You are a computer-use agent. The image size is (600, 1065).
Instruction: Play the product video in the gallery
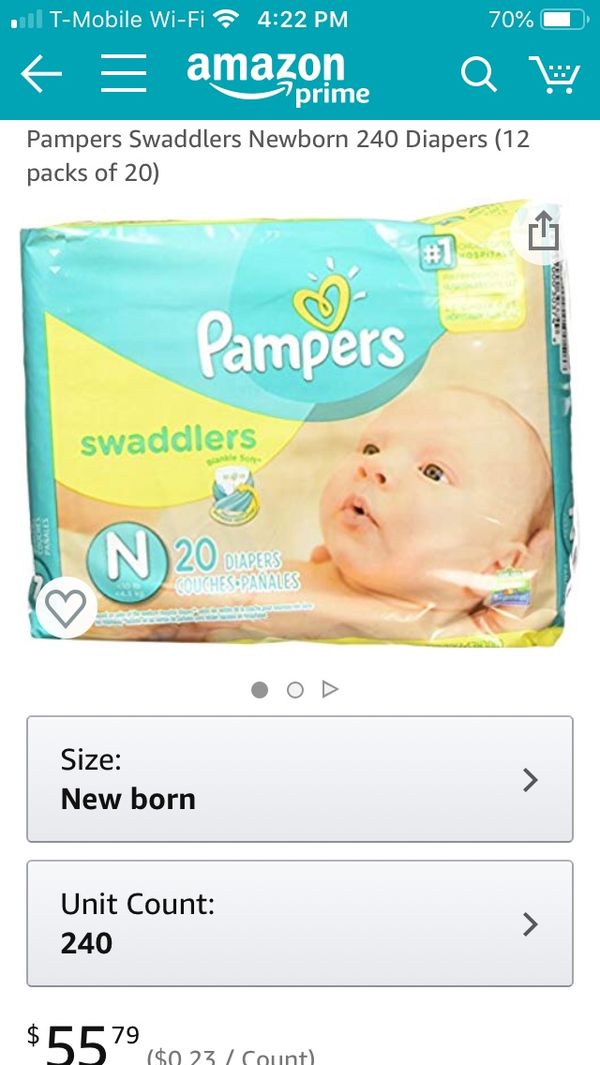pos(330,689)
